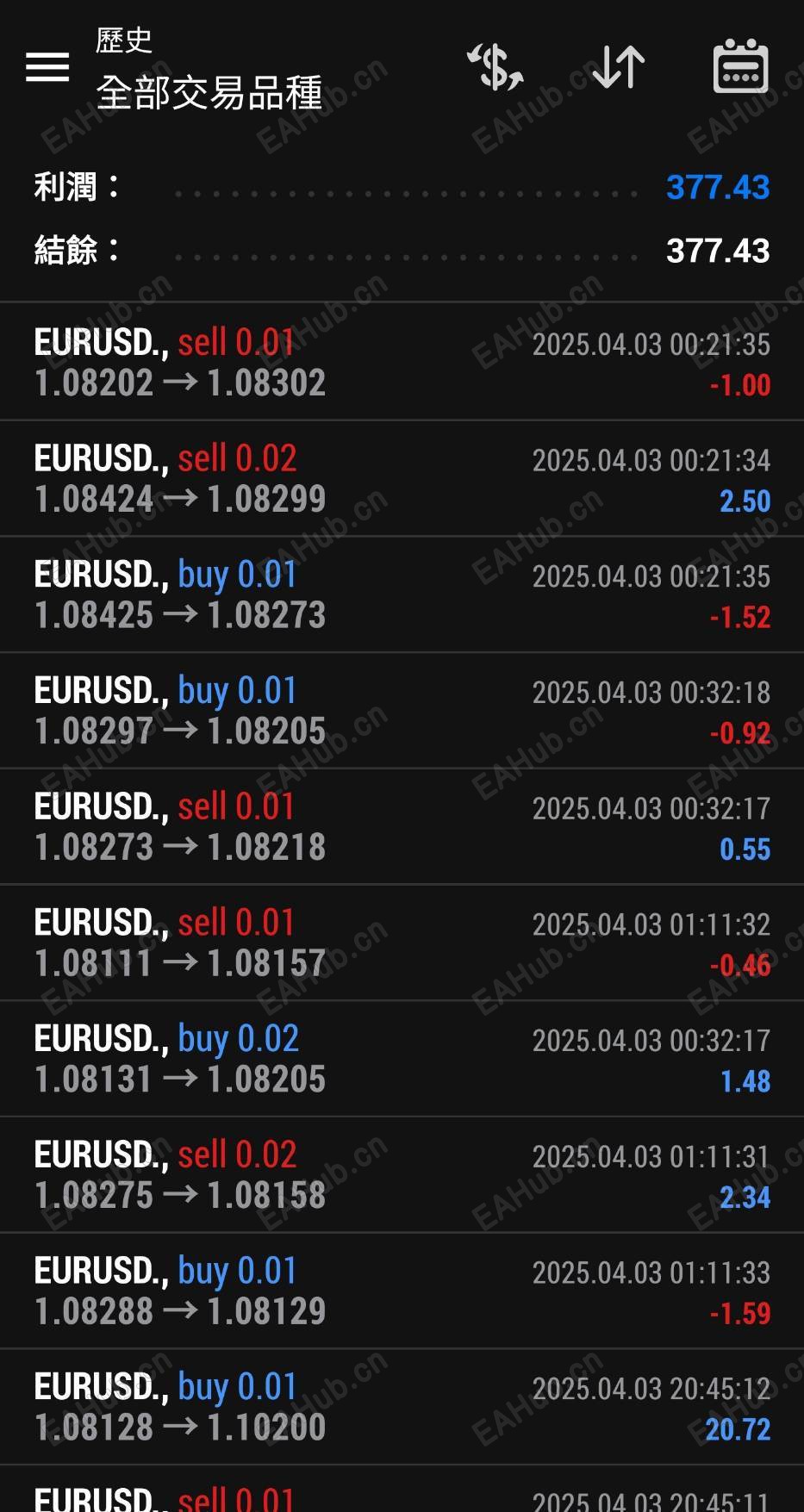The image size is (804, 1512).
Task: Open the buy 0.01 trade from 1.08288
Action: [402, 1291]
